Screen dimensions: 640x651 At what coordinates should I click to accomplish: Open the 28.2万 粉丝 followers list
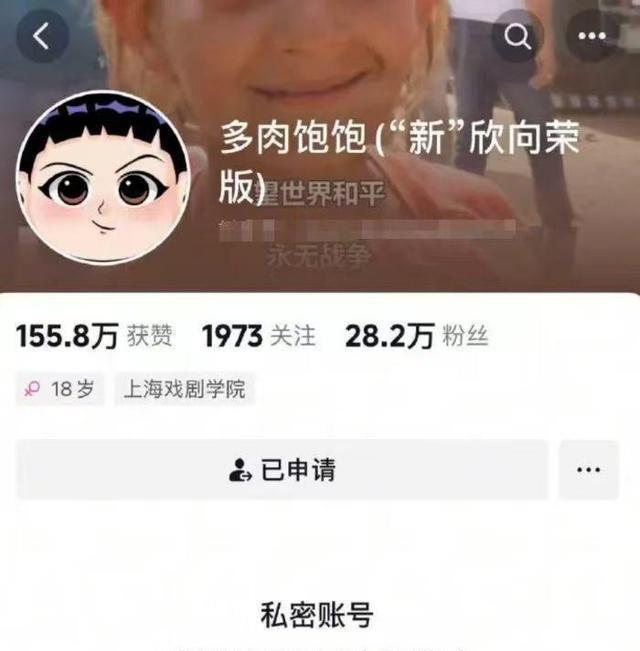[416, 337]
